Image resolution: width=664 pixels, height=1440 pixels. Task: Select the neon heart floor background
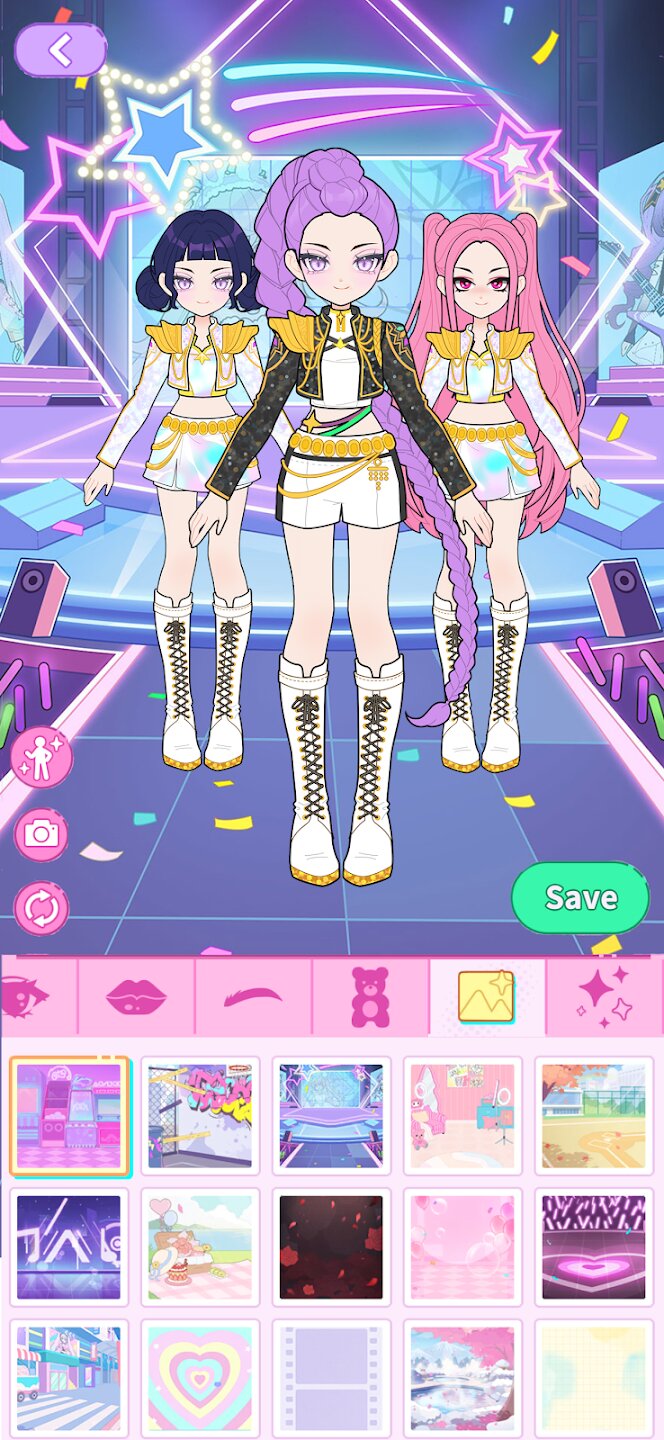click(x=593, y=1246)
